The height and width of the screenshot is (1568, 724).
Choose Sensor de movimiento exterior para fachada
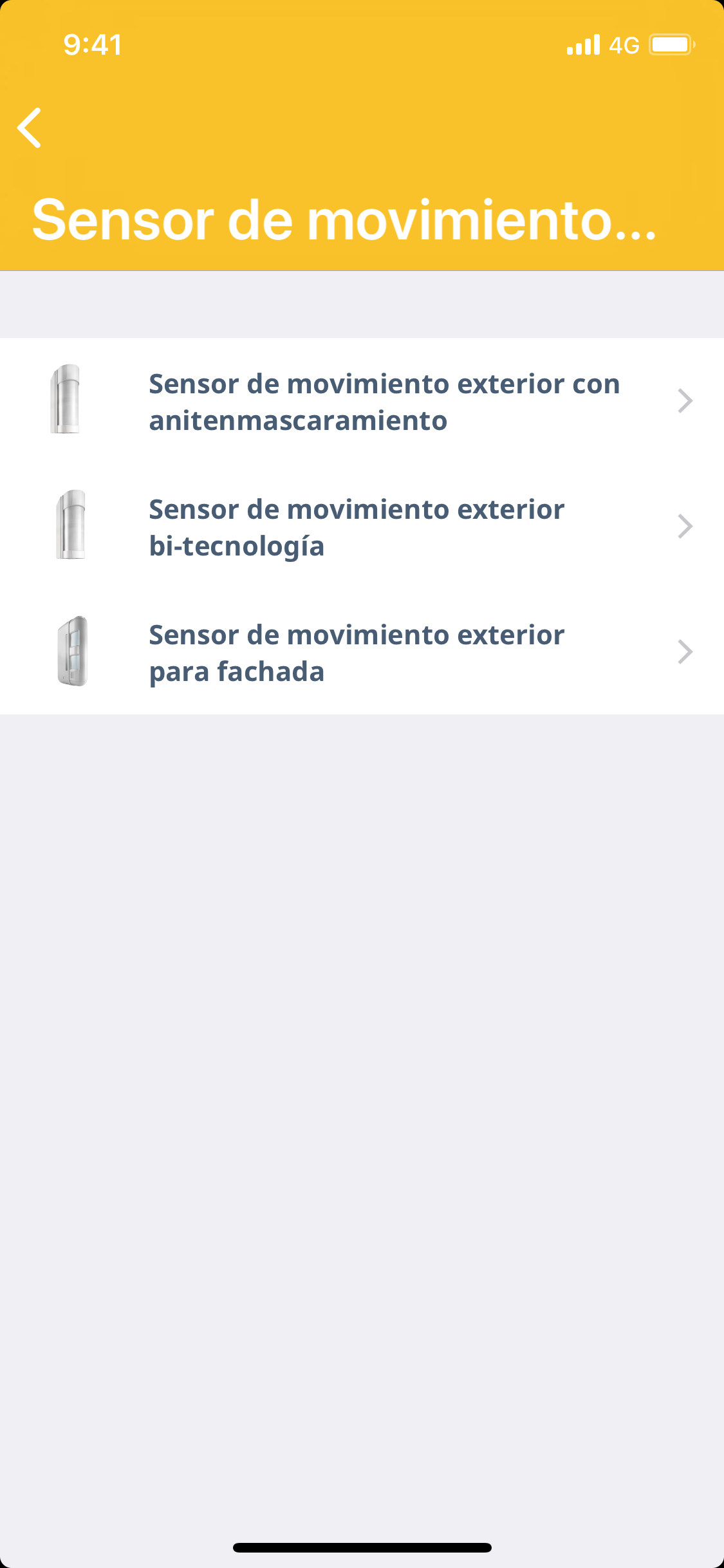coord(362,653)
